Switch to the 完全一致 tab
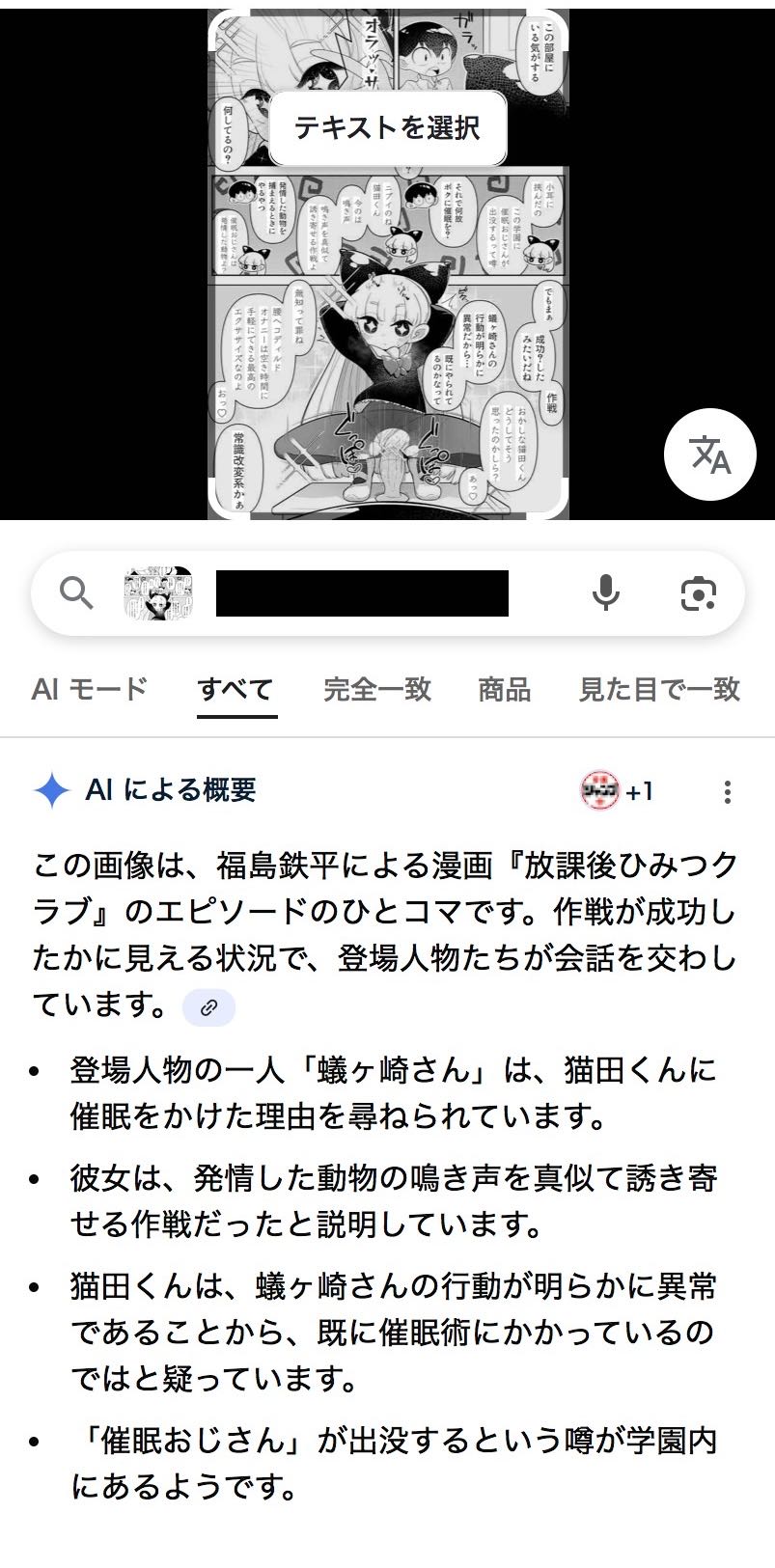The image size is (775, 1568). (376, 689)
